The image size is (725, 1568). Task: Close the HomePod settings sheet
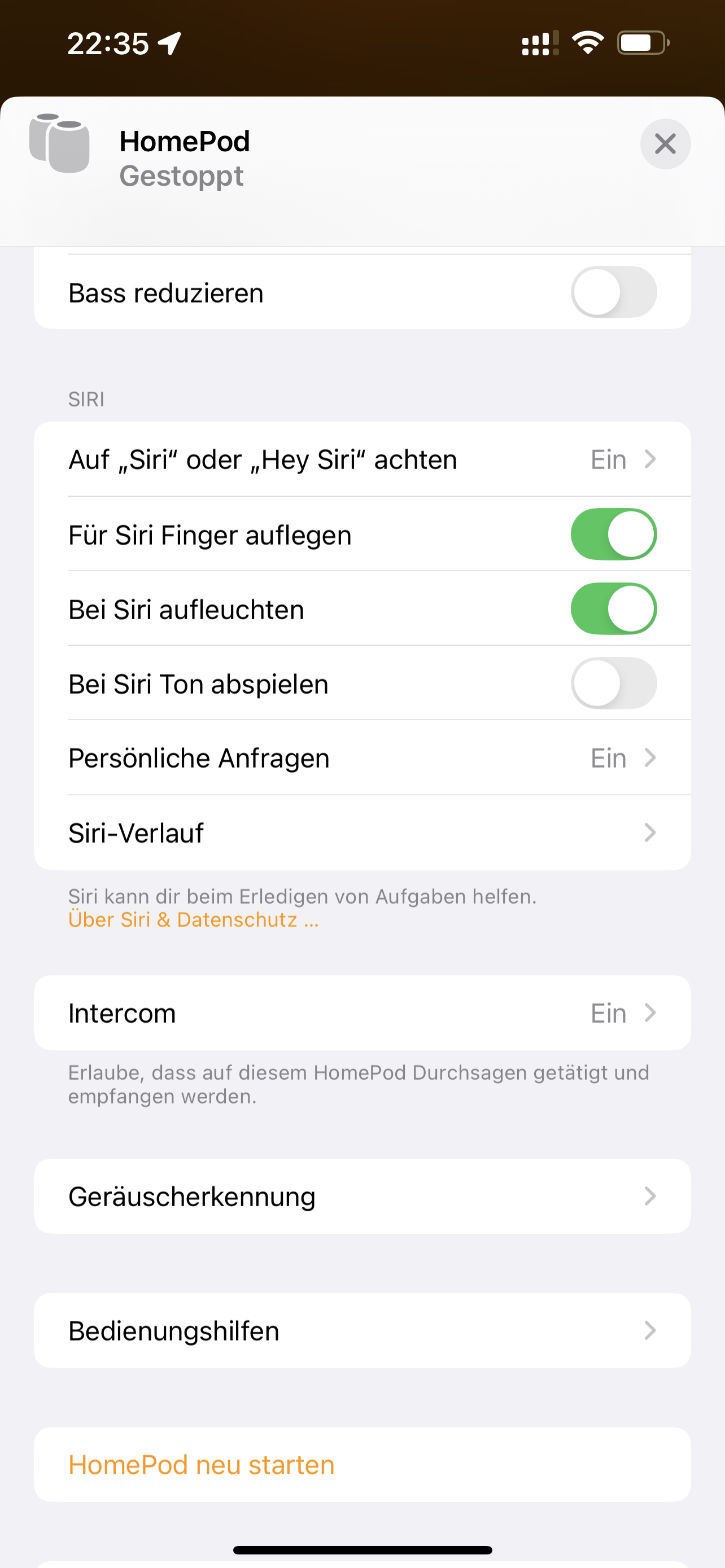pyautogui.click(x=665, y=144)
